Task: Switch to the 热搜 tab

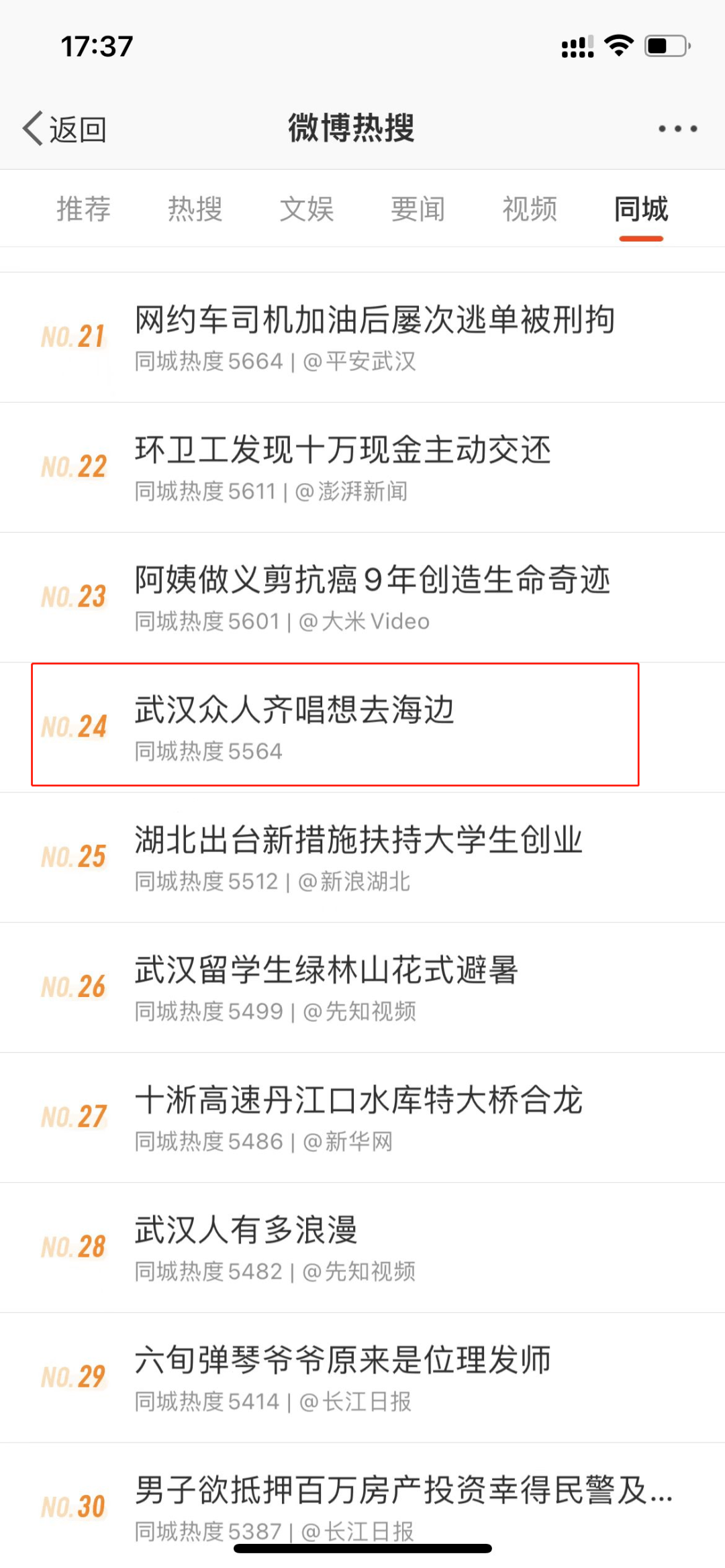Action: click(x=195, y=209)
